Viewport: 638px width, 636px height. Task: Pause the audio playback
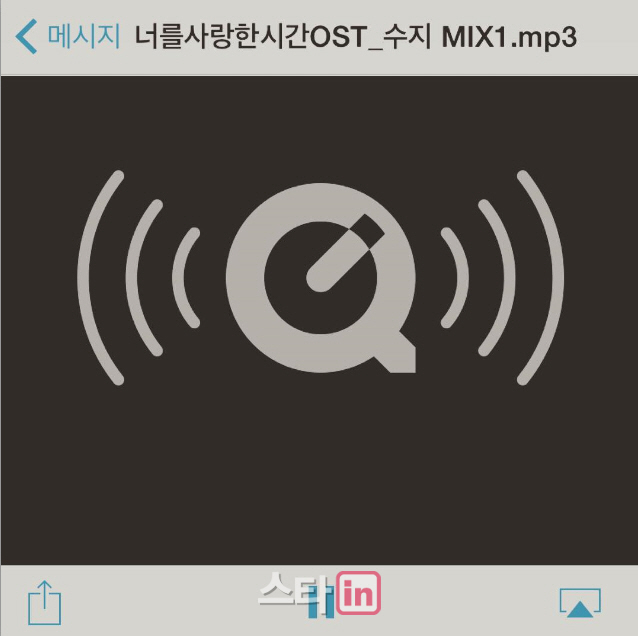point(320,603)
